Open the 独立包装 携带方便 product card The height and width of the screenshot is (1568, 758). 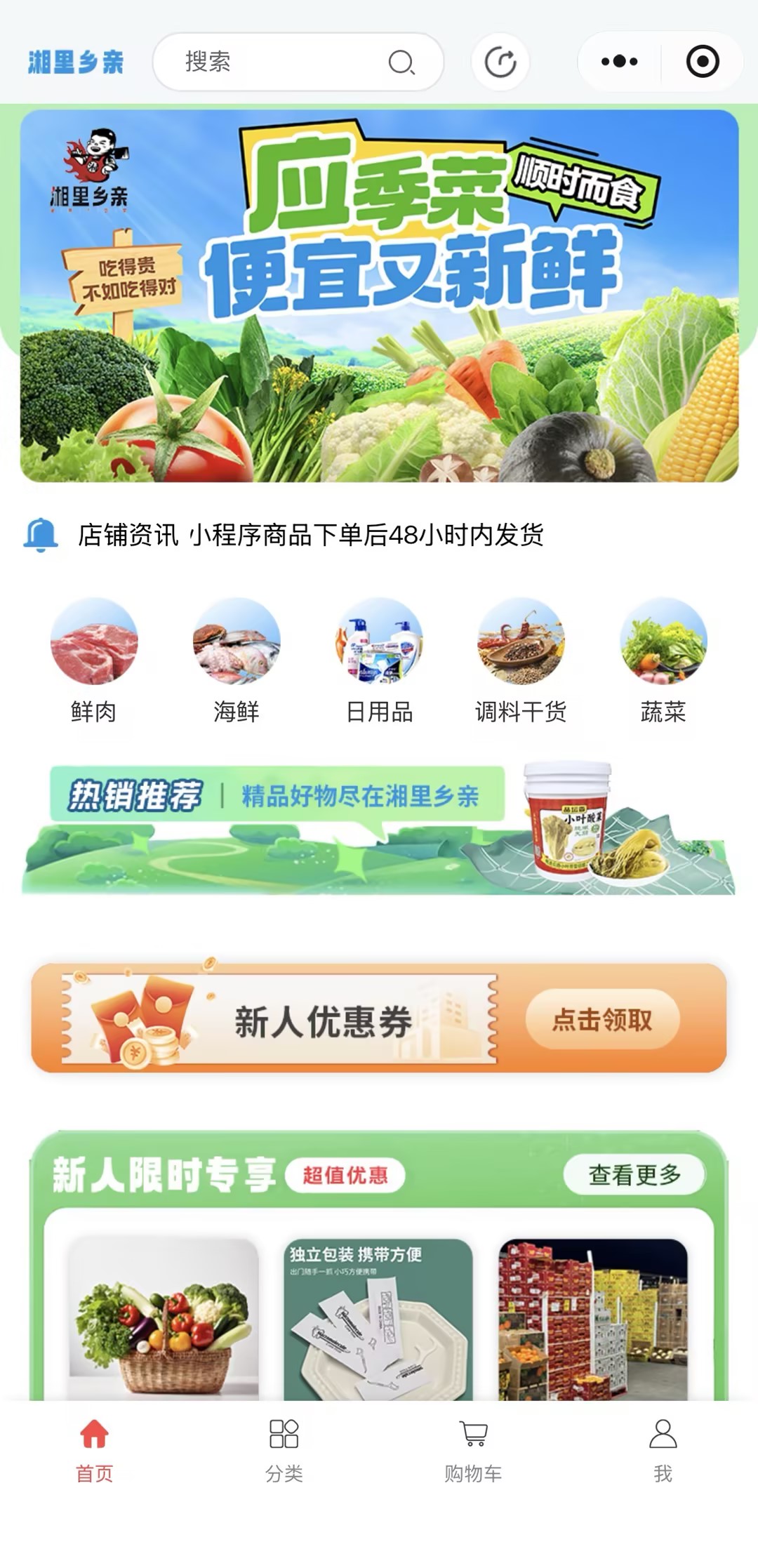pos(378,1320)
